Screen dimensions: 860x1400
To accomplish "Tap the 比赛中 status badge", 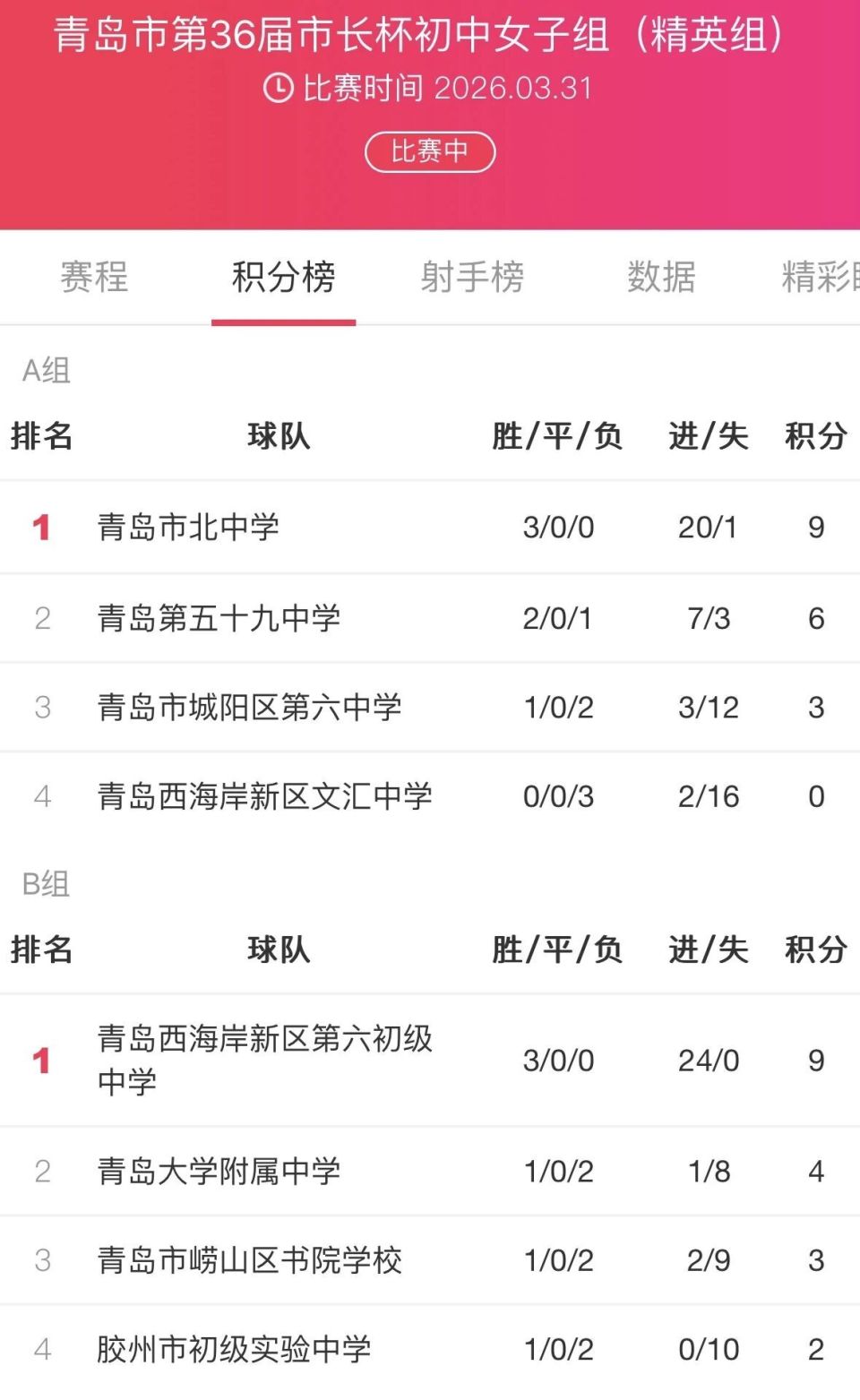I will [x=430, y=152].
